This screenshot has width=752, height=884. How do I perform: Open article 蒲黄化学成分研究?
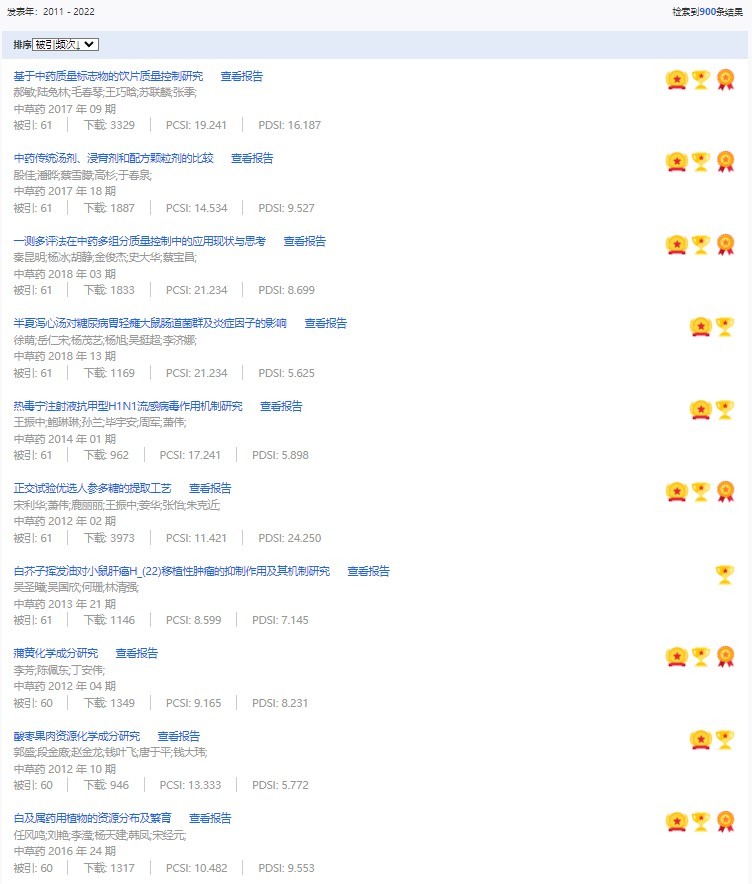56,653
